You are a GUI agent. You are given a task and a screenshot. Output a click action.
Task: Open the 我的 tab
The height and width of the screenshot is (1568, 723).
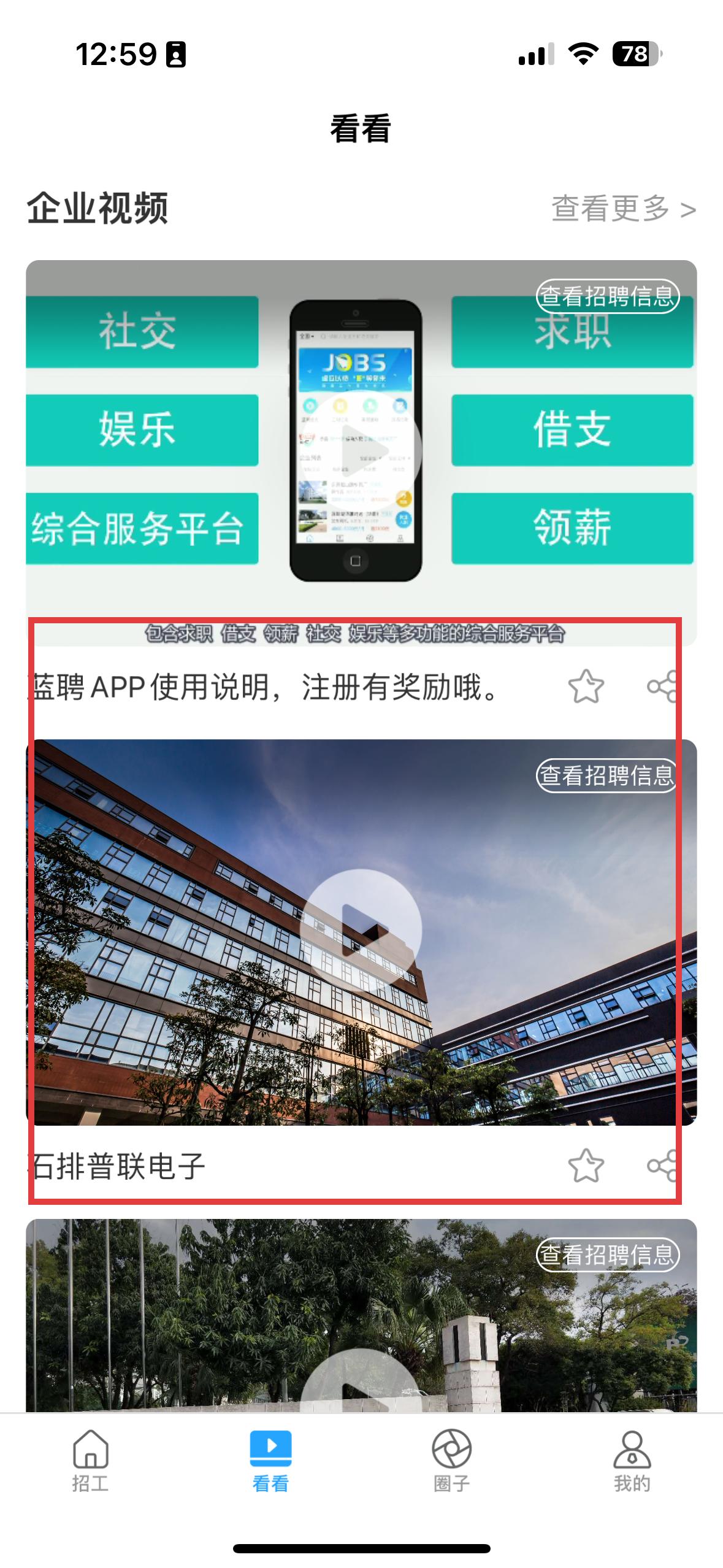tap(632, 1461)
